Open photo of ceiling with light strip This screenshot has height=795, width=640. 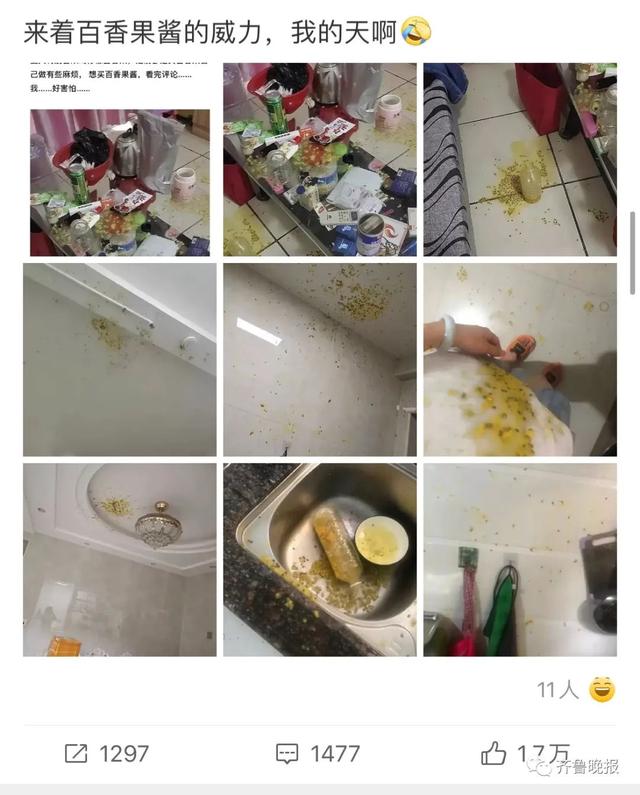(319, 359)
